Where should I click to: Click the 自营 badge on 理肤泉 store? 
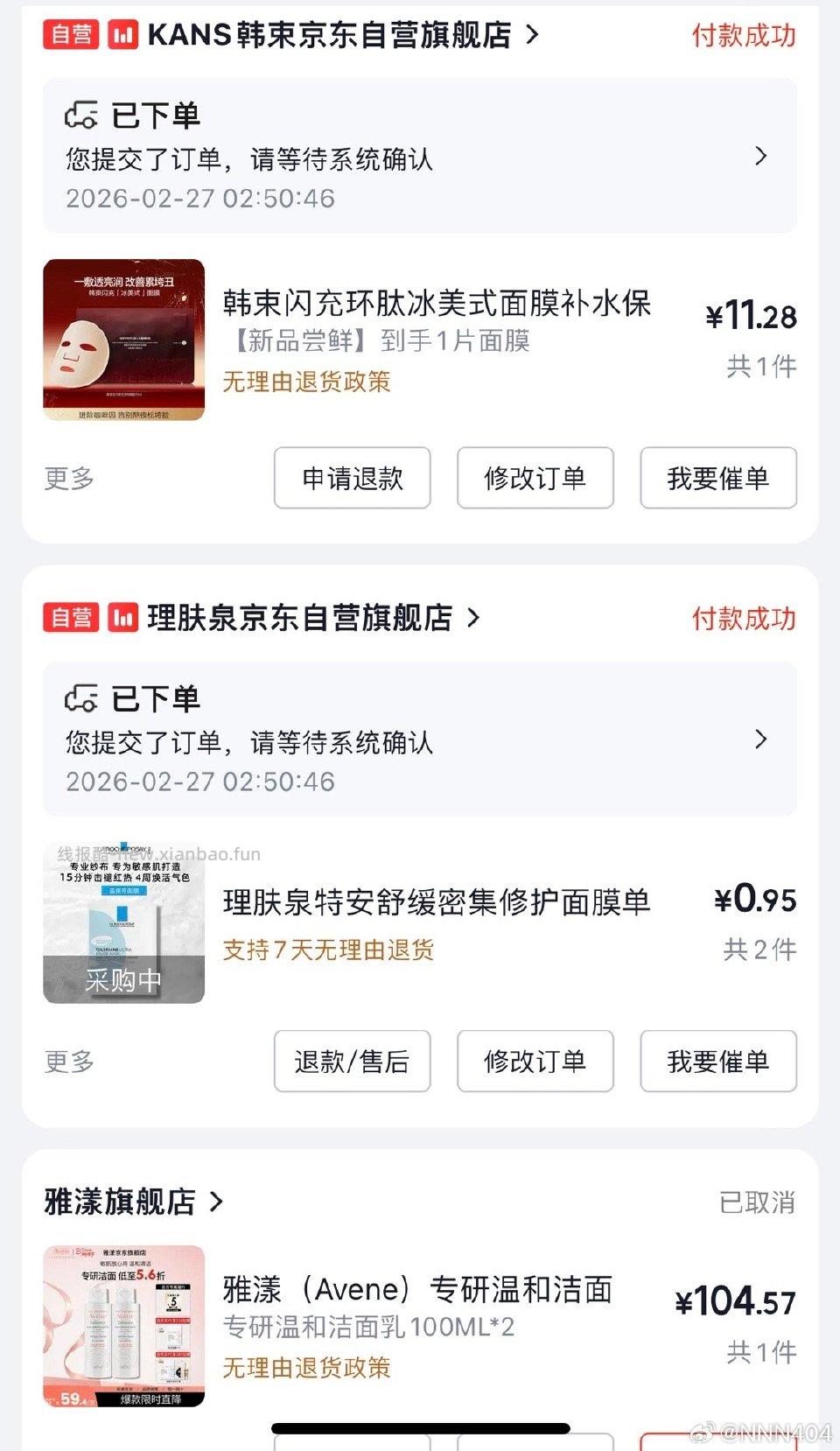(70, 619)
